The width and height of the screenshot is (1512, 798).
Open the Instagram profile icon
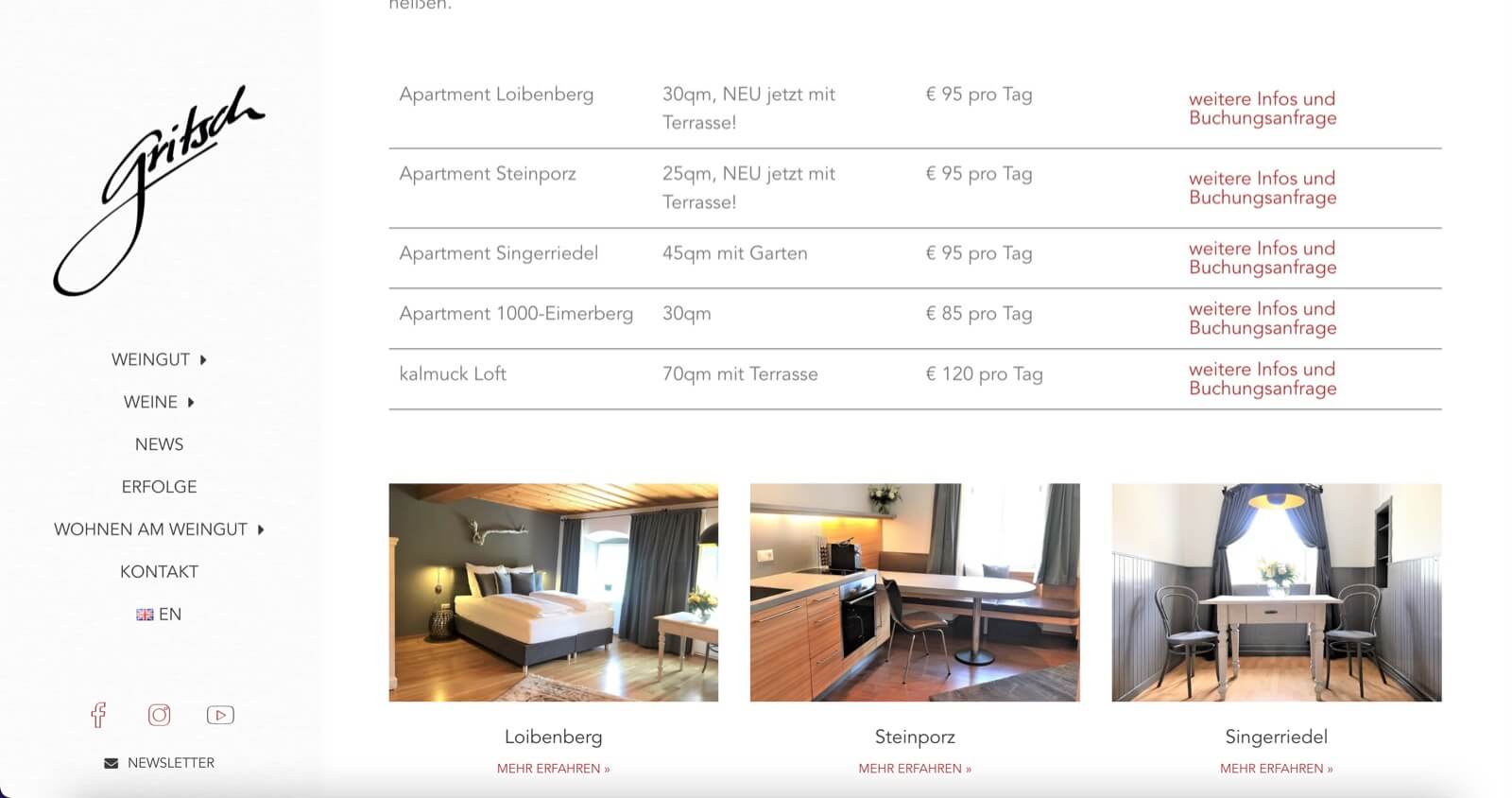click(159, 715)
